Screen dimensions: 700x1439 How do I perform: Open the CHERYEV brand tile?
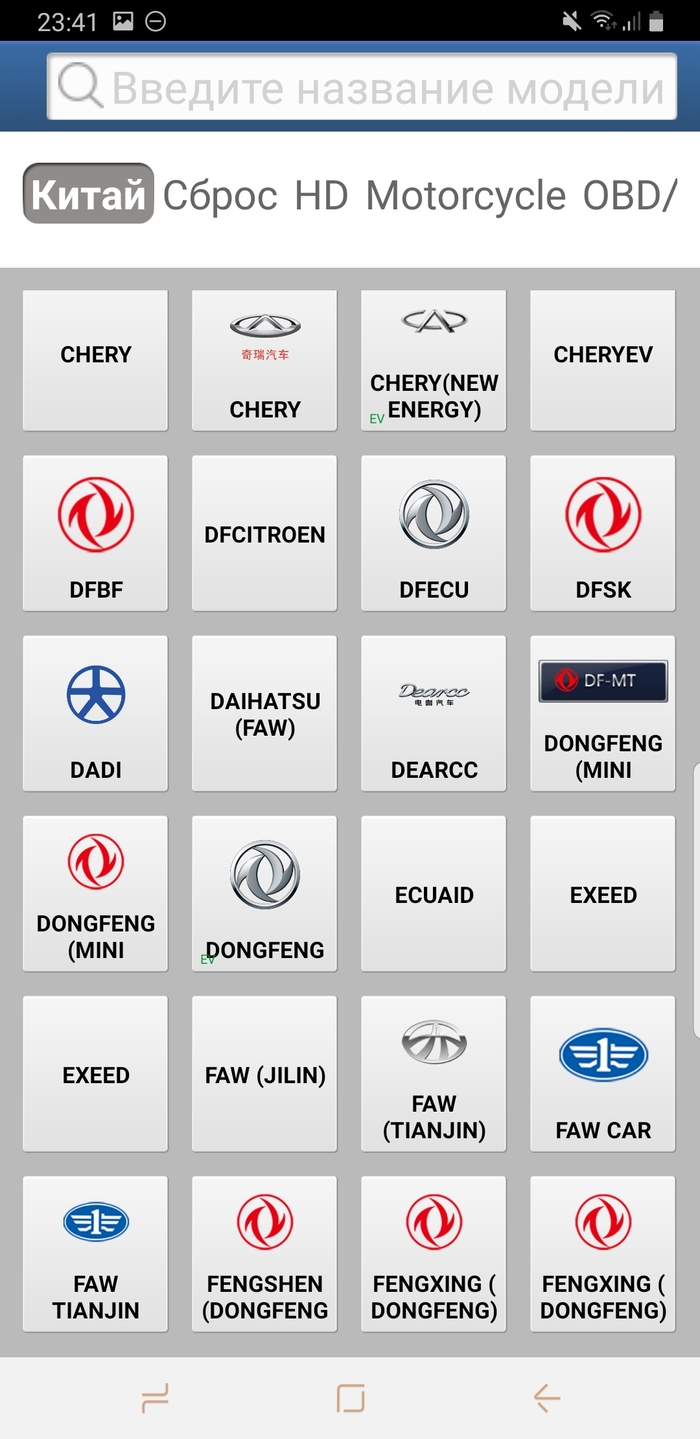(x=603, y=361)
